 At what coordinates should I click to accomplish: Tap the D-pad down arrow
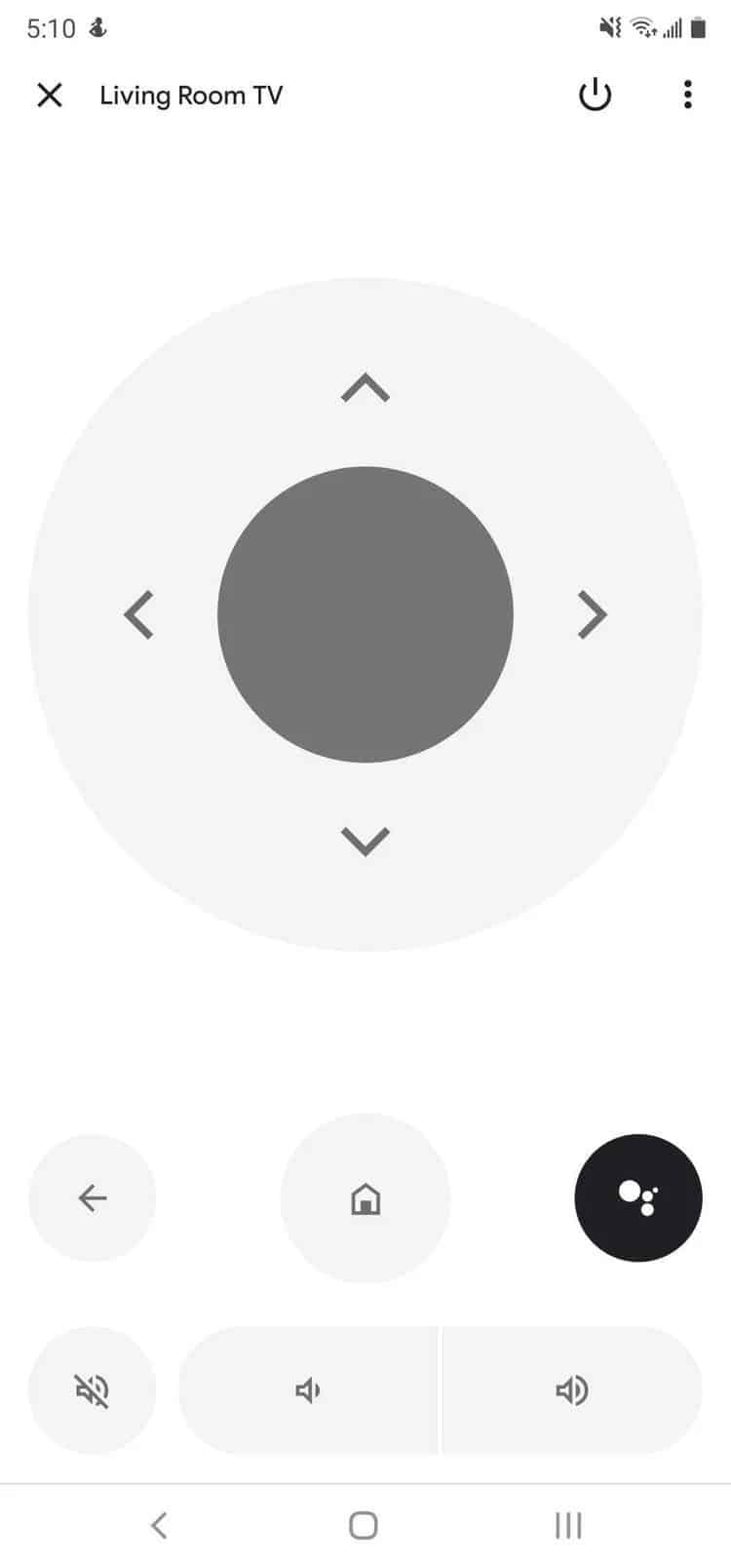pos(365,840)
